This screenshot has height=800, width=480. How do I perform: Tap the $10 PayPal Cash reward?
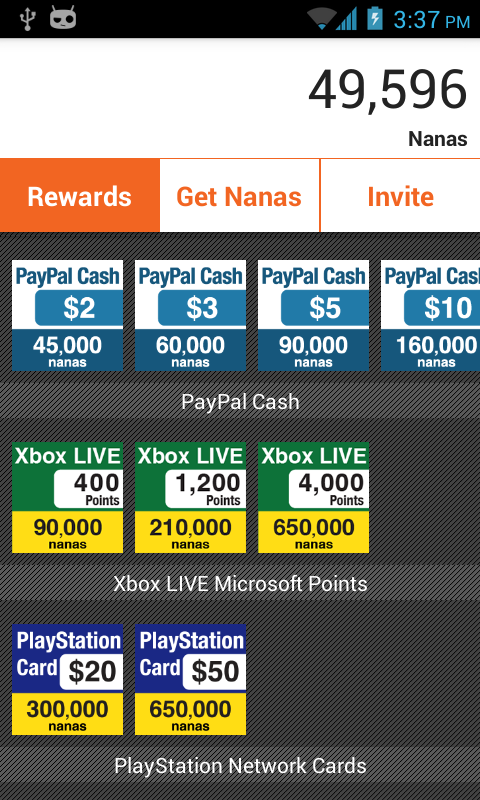[431, 315]
